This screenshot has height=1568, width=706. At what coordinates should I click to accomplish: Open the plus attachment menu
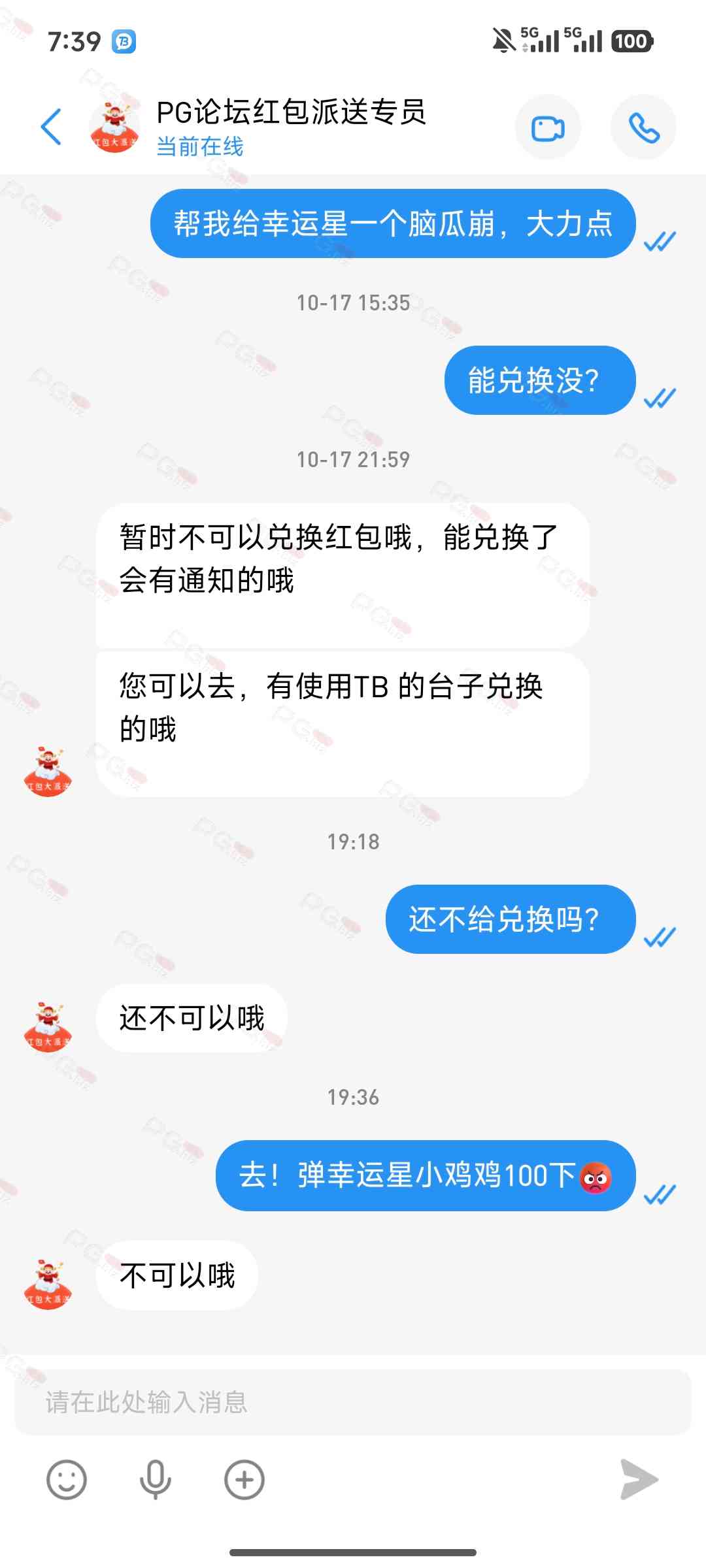click(244, 1480)
